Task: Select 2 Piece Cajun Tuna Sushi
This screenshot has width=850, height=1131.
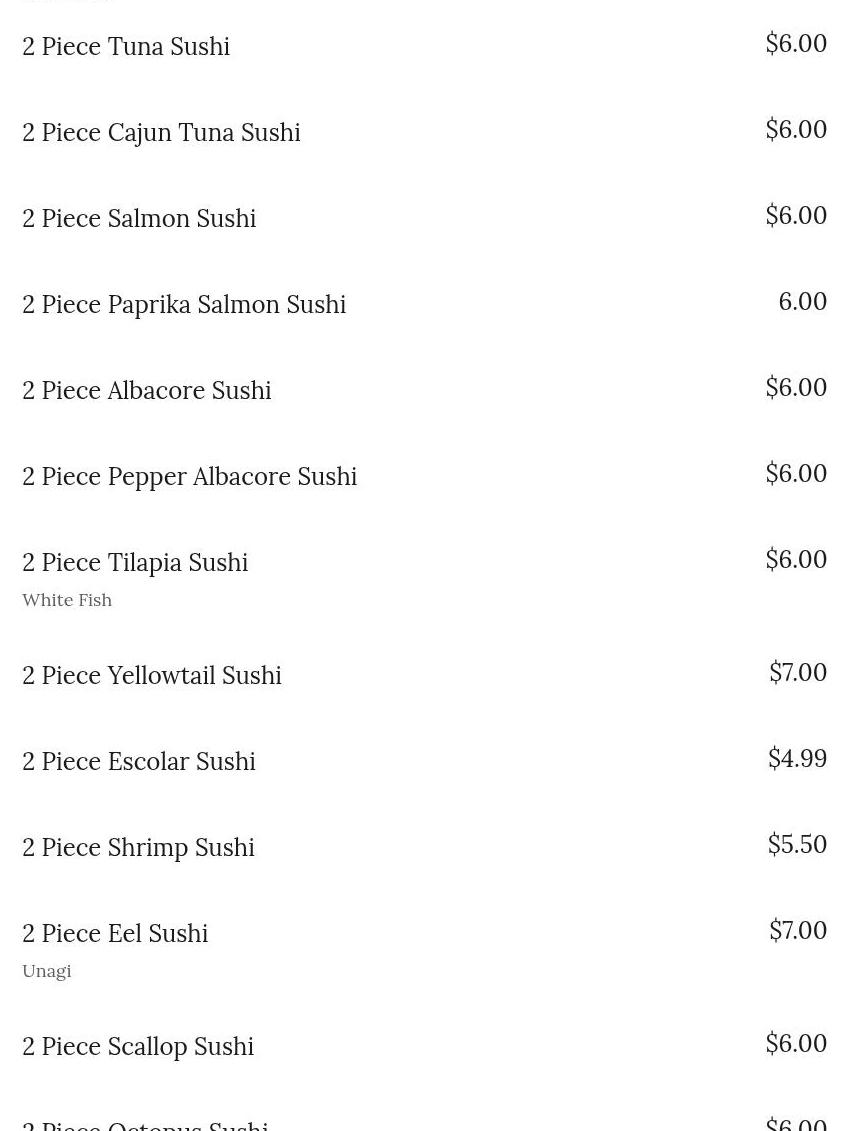Action: click(x=161, y=133)
